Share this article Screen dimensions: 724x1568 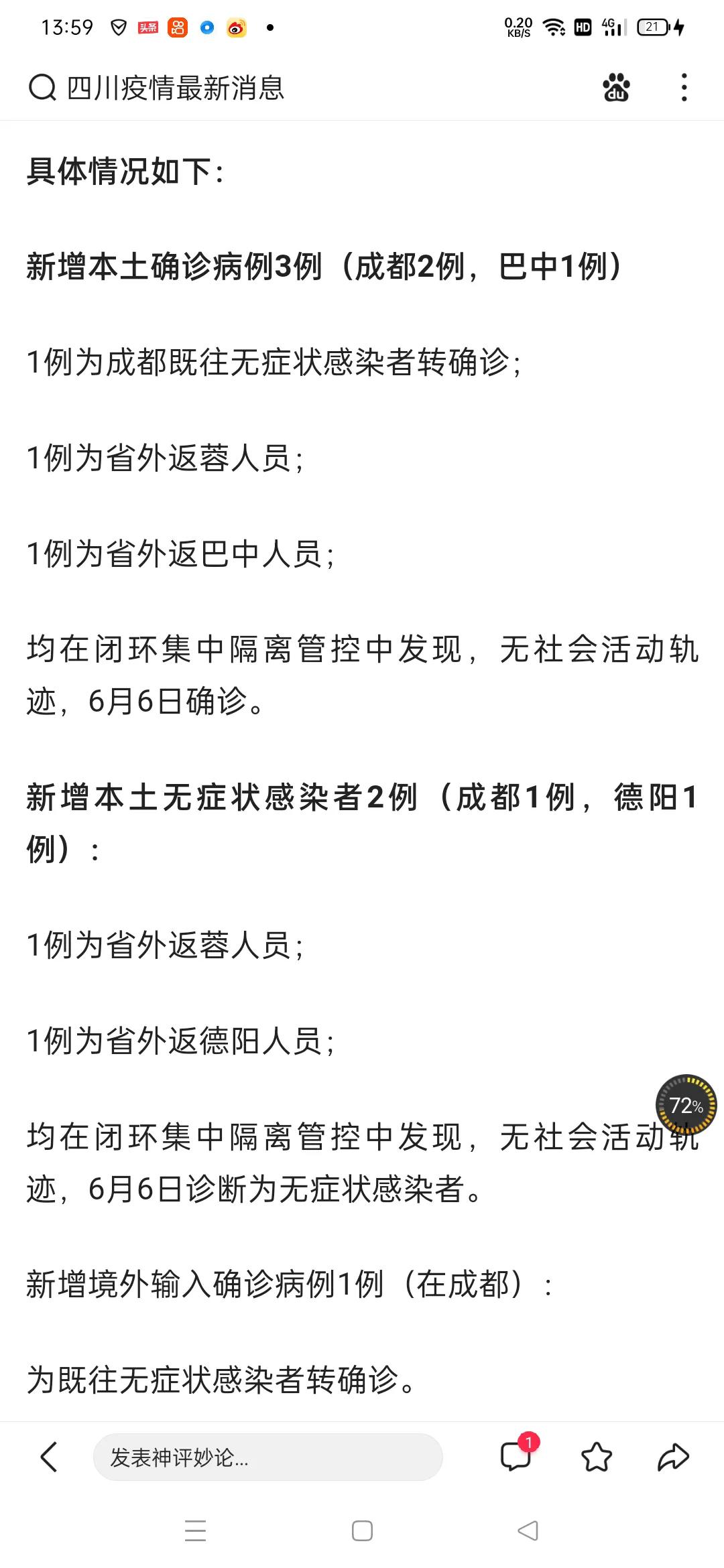pos(673,1457)
